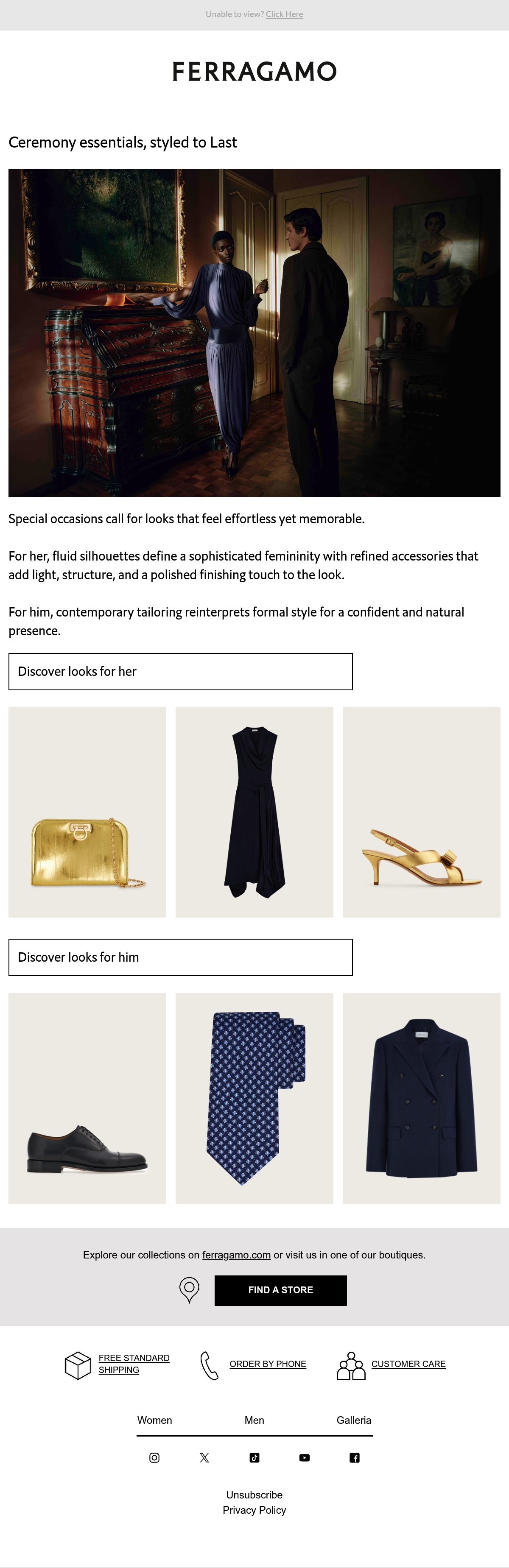View the gold slingback sandal
Image resolution: width=509 pixels, height=1568 pixels.
pos(421,812)
